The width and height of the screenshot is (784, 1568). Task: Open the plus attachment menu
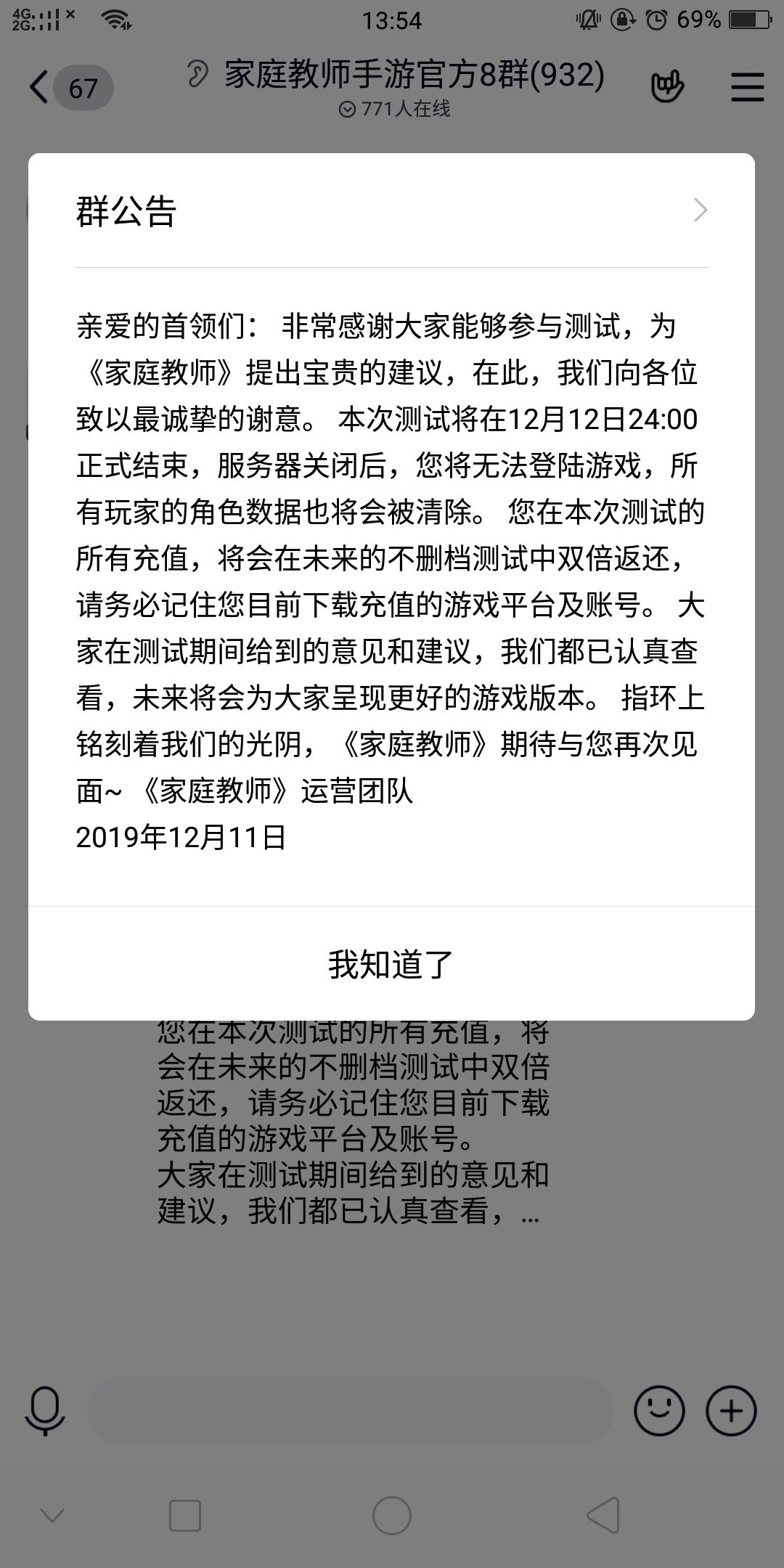pyautogui.click(x=731, y=1410)
